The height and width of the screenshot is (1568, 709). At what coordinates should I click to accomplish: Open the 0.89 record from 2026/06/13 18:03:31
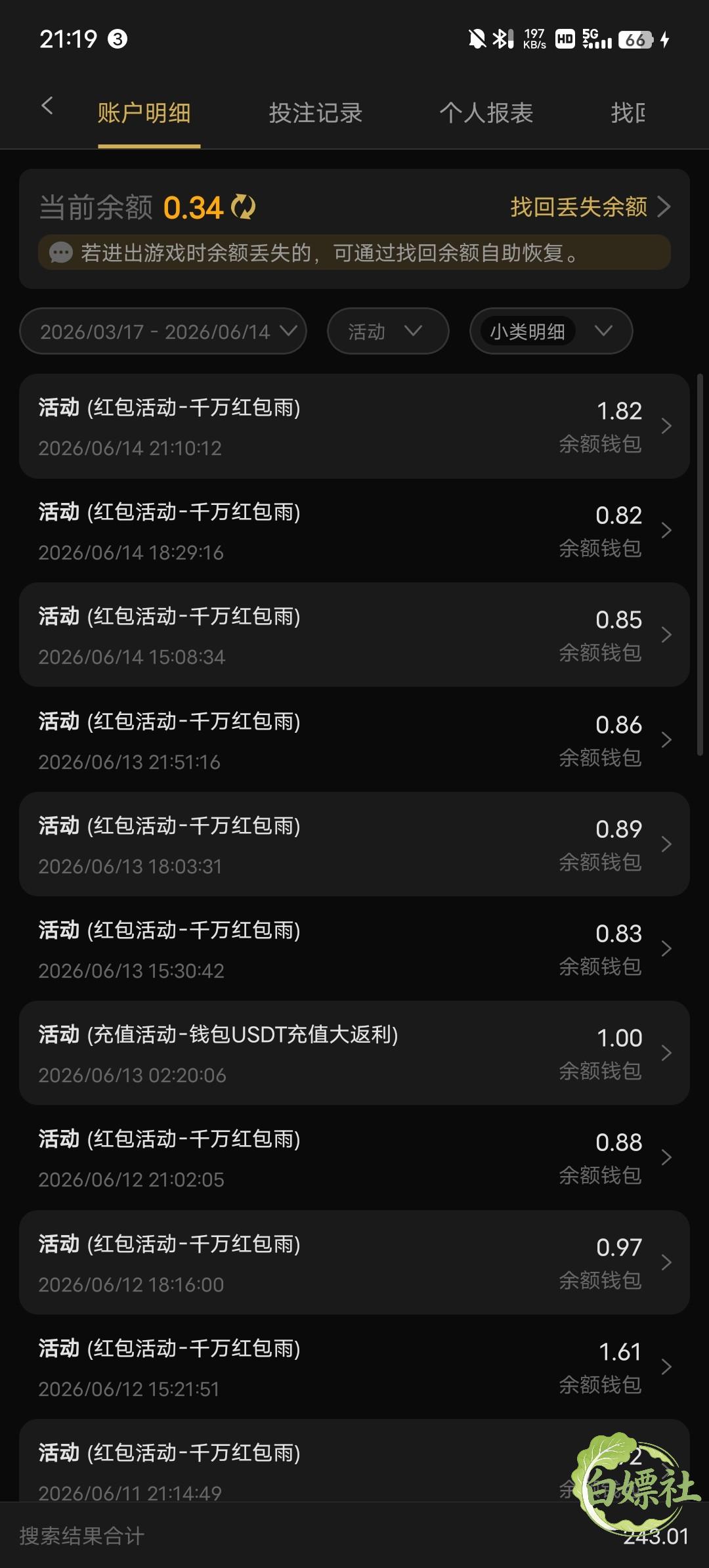pos(354,844)
